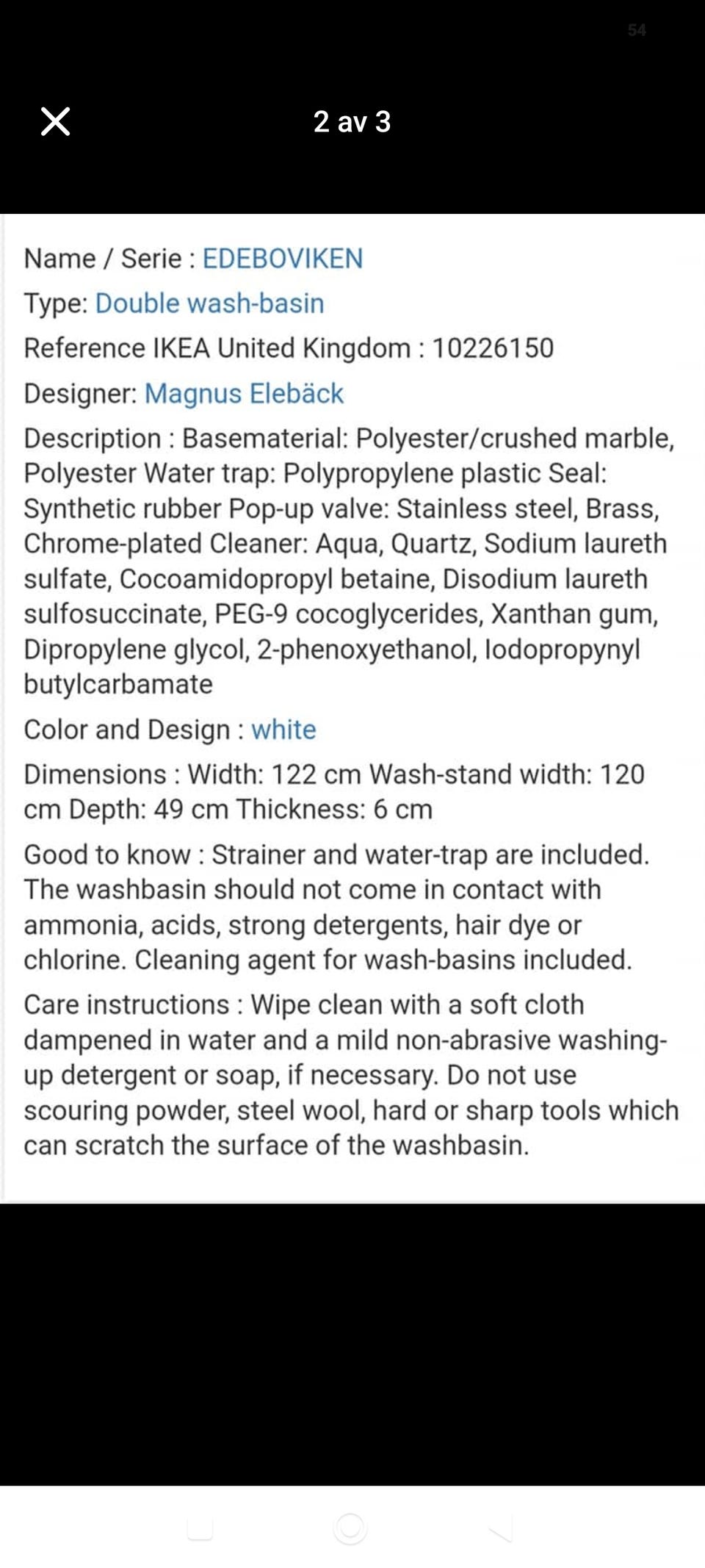Go back with the system back button
The width and height of the screenshot is (705, 1568).
pos(501,1528)
